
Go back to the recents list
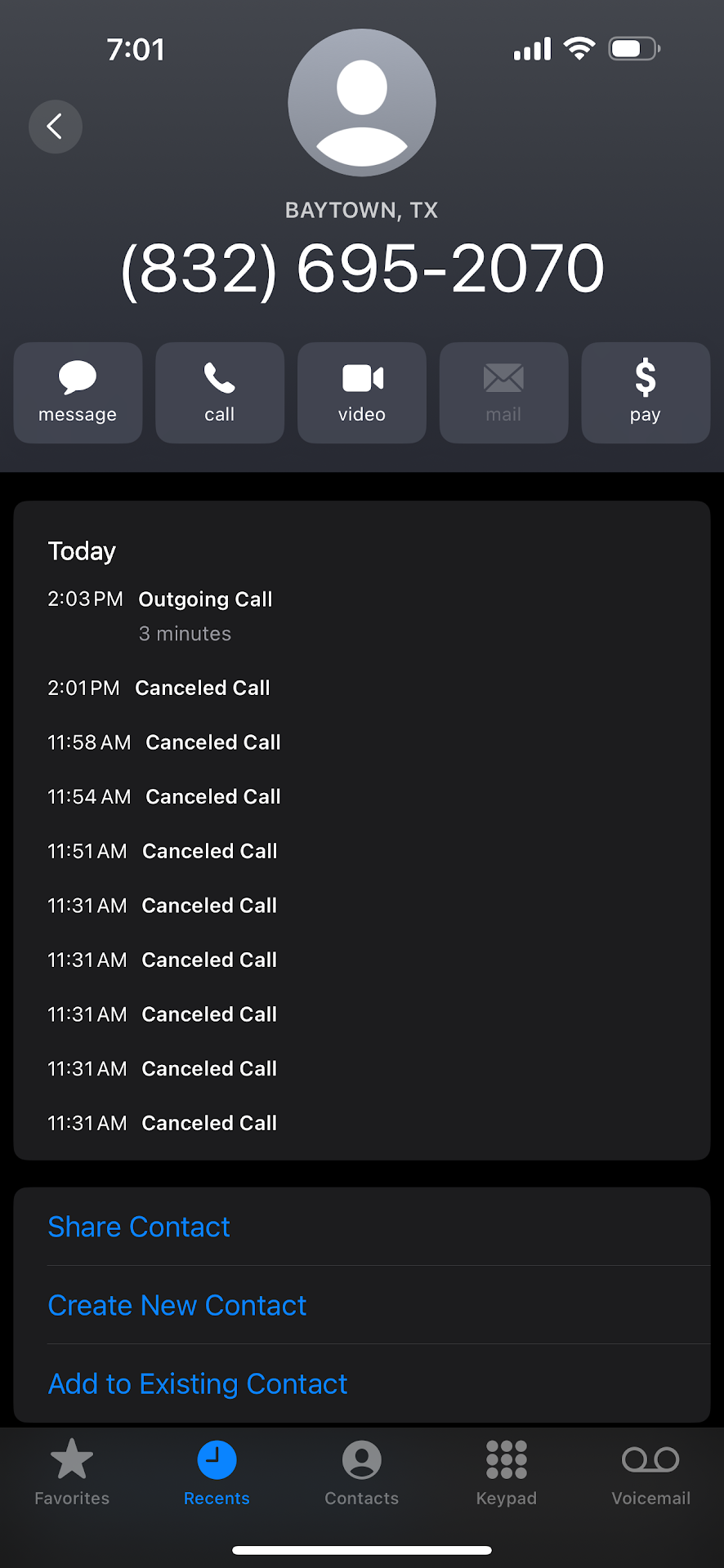point(55,127)
